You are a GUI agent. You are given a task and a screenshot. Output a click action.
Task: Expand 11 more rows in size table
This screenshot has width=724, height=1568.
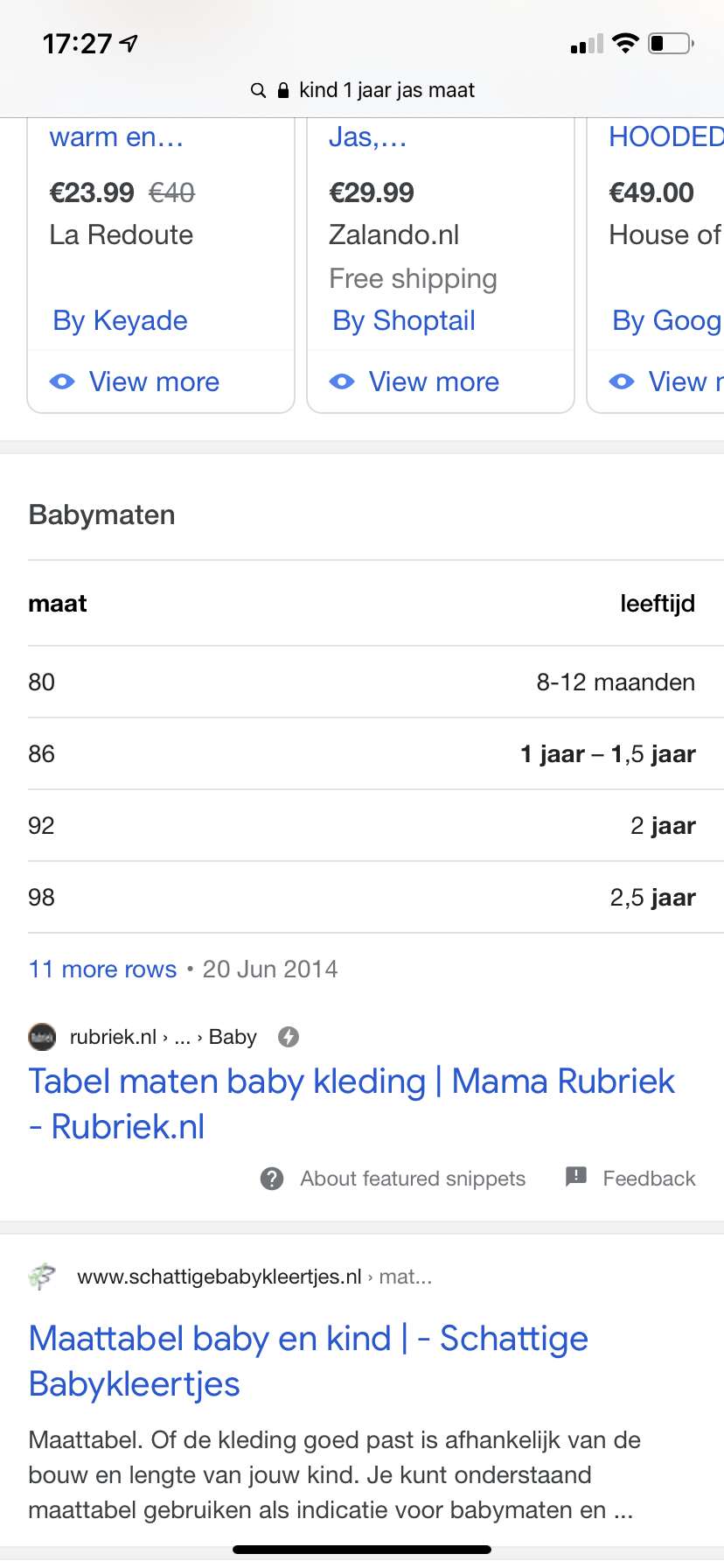102,969
